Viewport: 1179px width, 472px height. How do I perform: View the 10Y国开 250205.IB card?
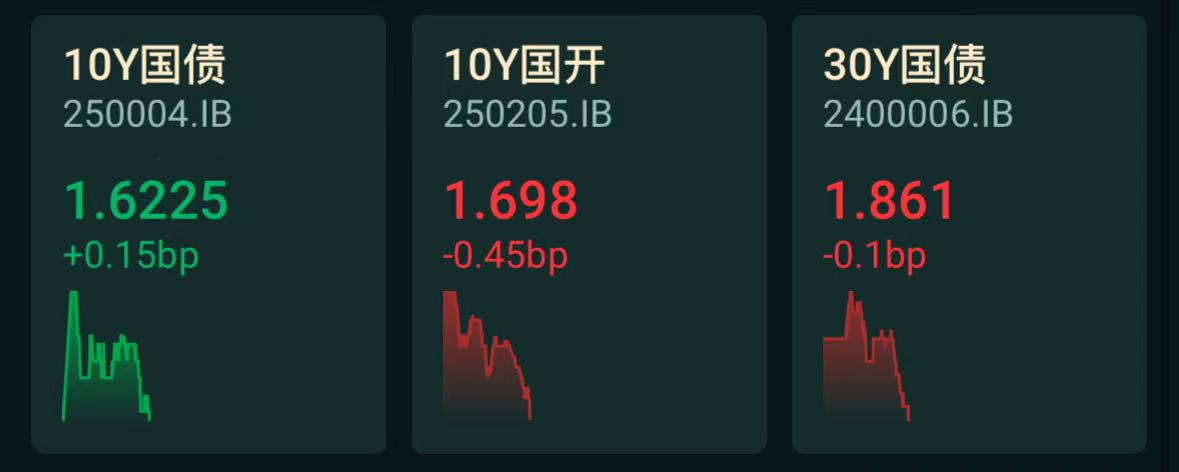pos(588,234)
